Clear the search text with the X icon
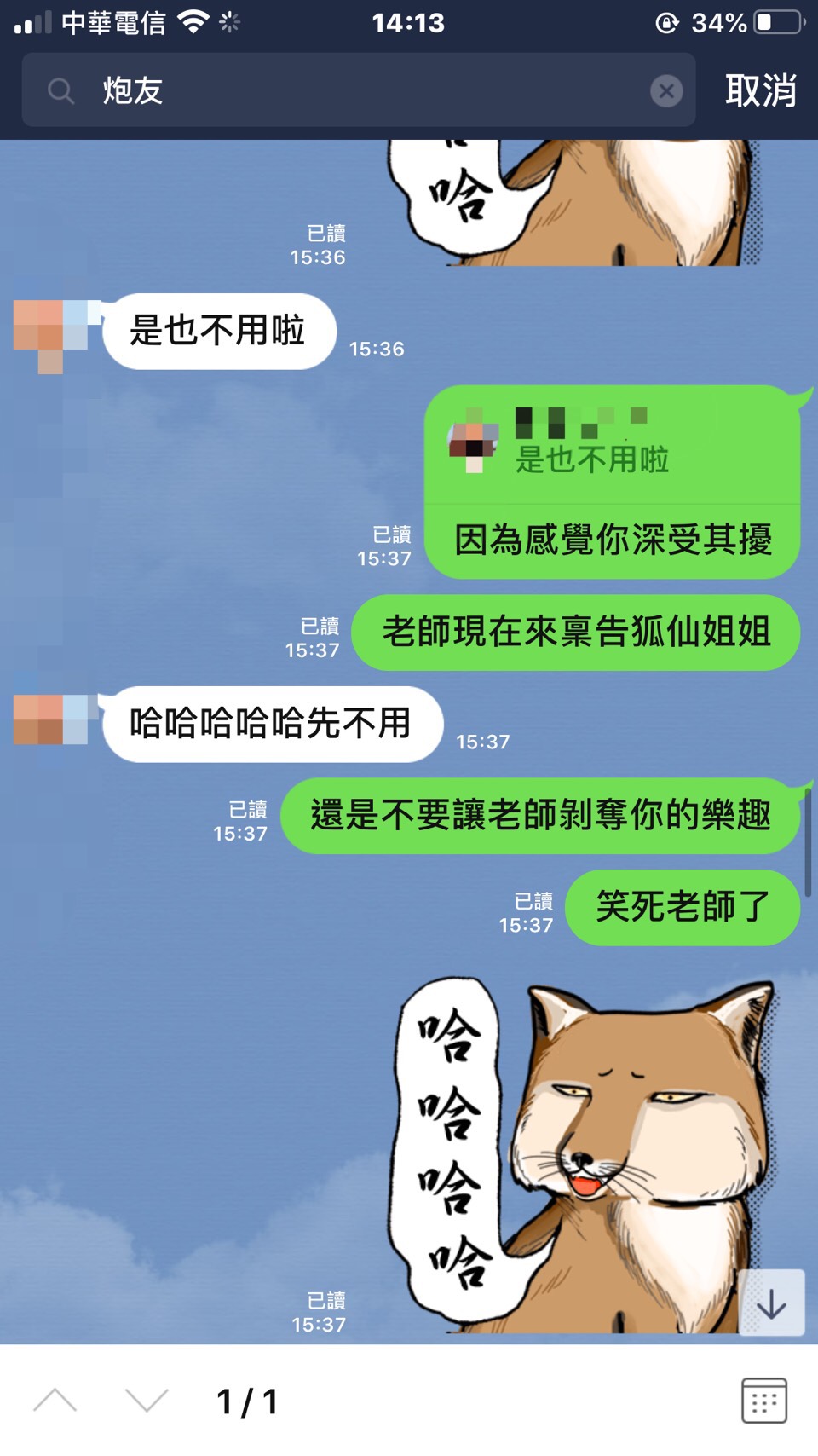 (x=666, y=90)
